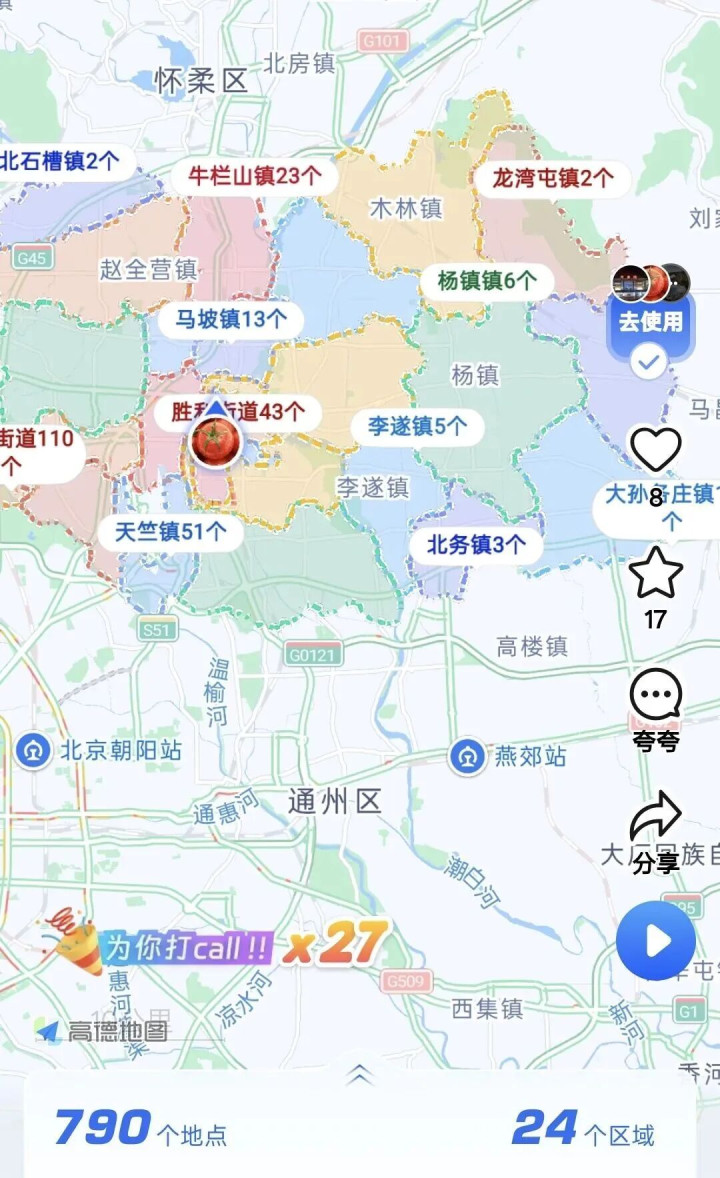
Task: Tap the 北务镇3个 label
Action: pos(476,545)
